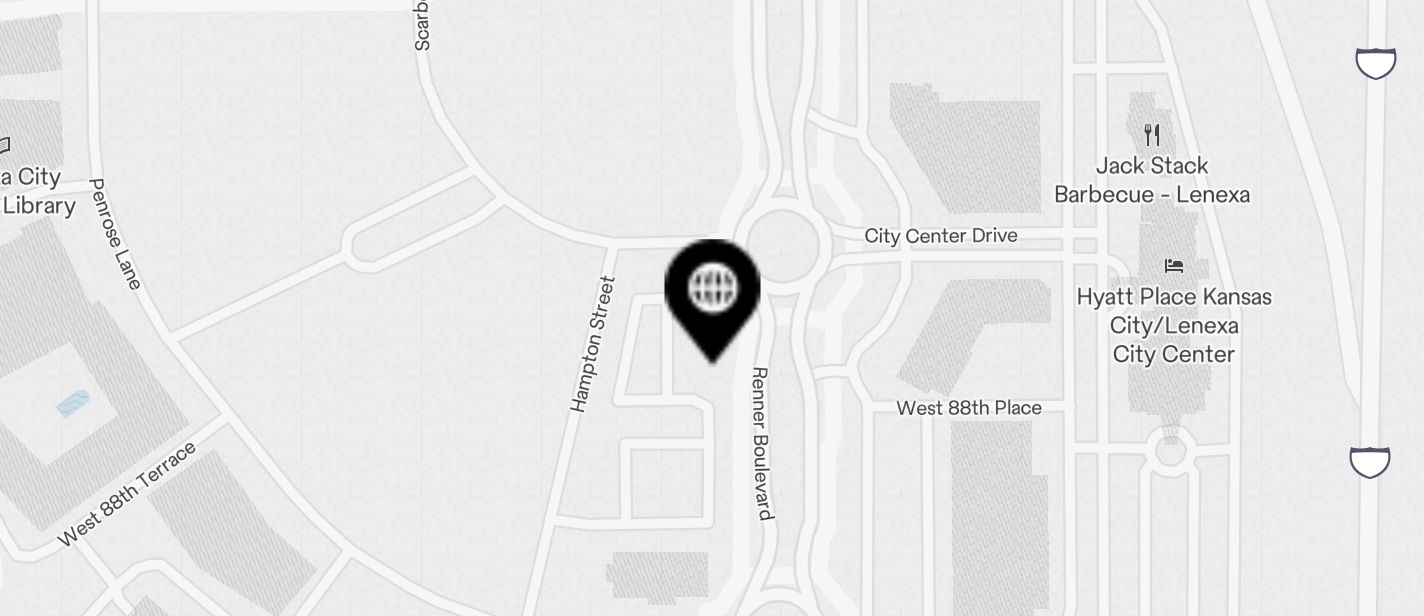Open Jack Stack Barbecue - Lenexa place marker

1152,134
